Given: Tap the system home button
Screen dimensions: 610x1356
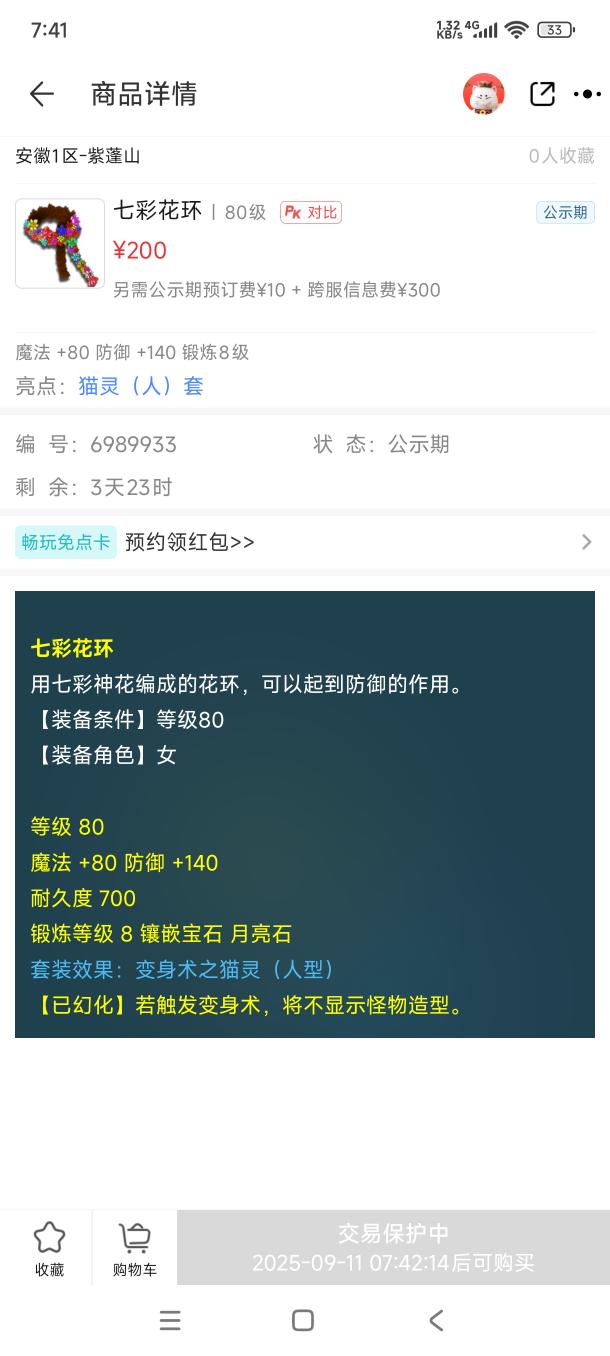Looking at the screenshot, I should [x=303, y=1320].
